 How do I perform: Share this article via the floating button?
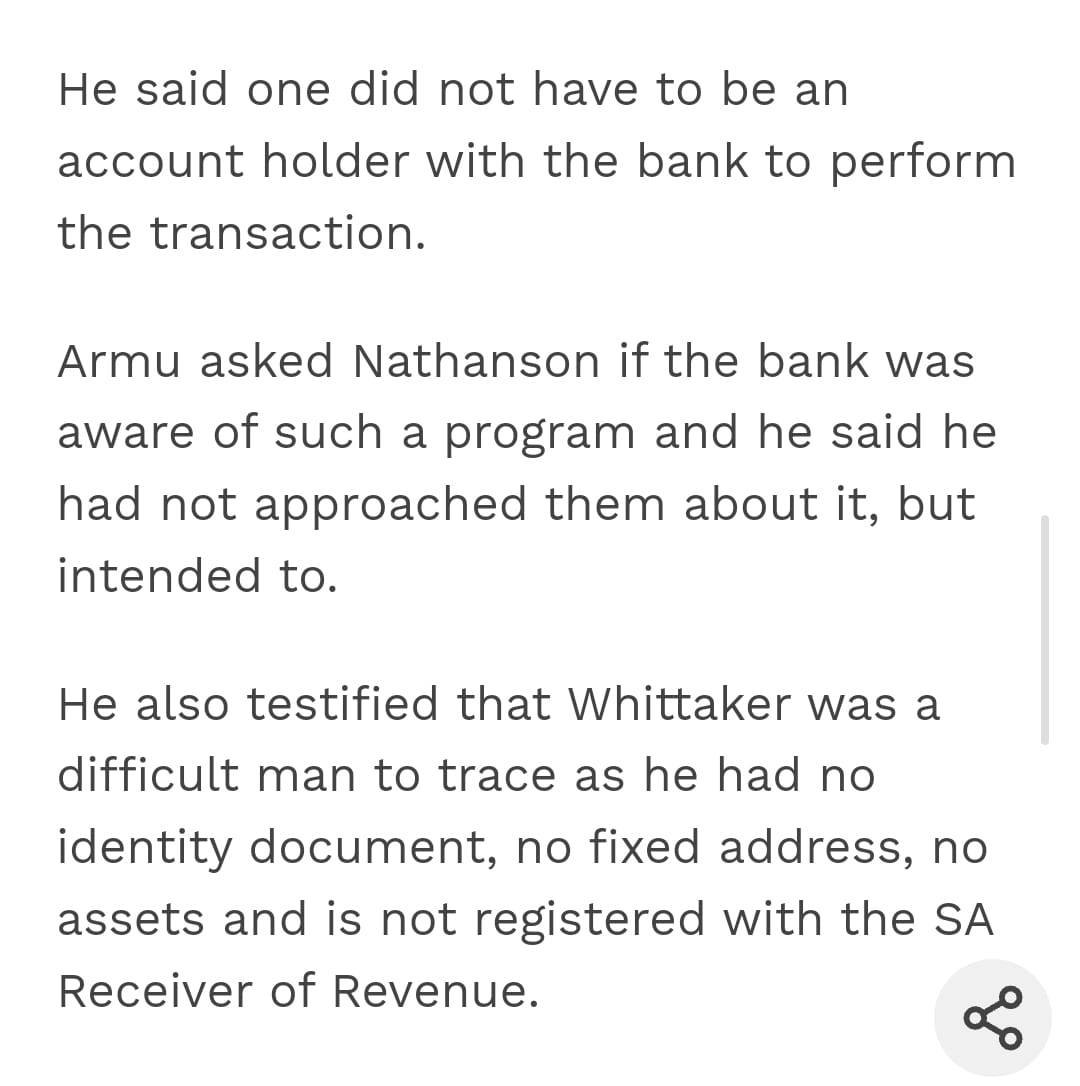click(x=992, y=1017)
